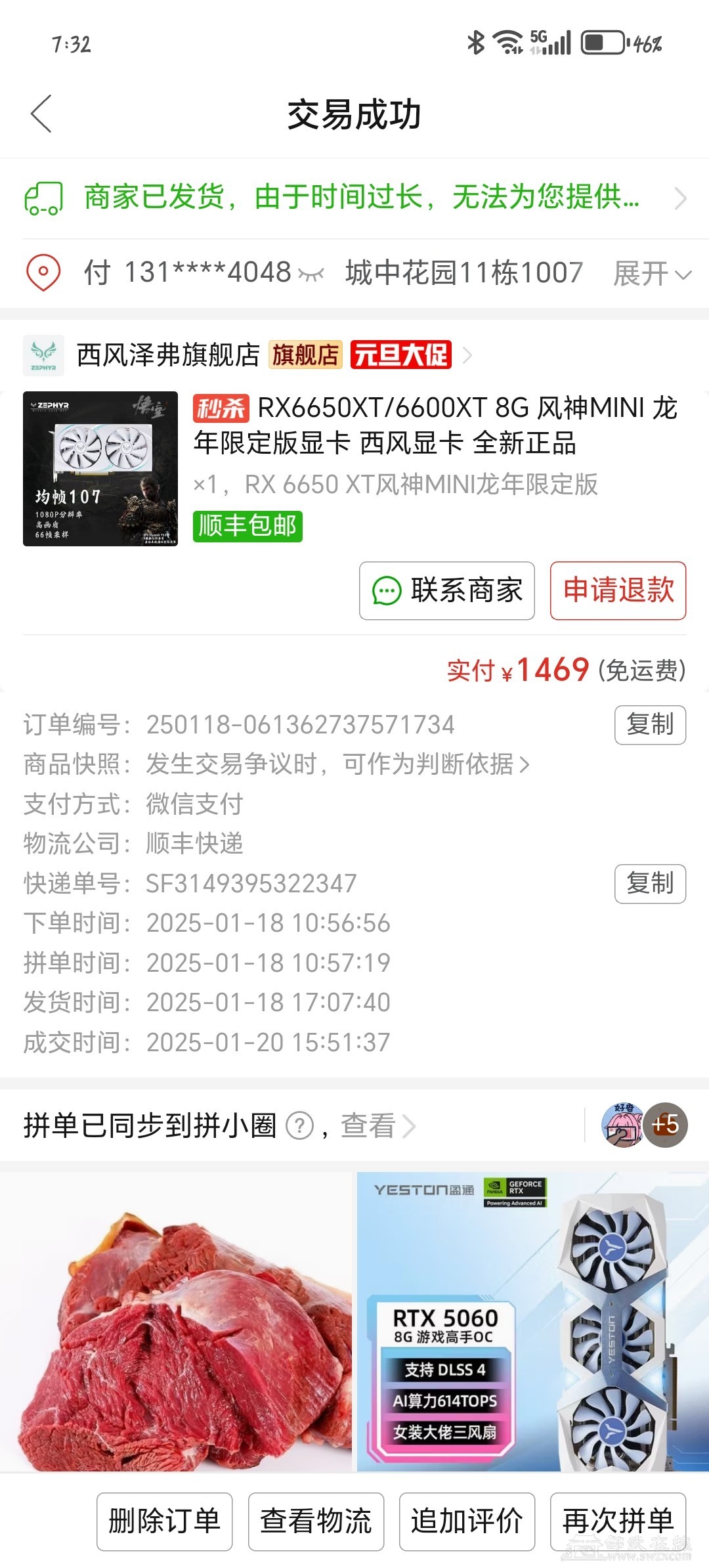The height and width of the screenshot is (1568, 709).
Task: Tap 再次拼单 to buy again
Action: 618,1521
